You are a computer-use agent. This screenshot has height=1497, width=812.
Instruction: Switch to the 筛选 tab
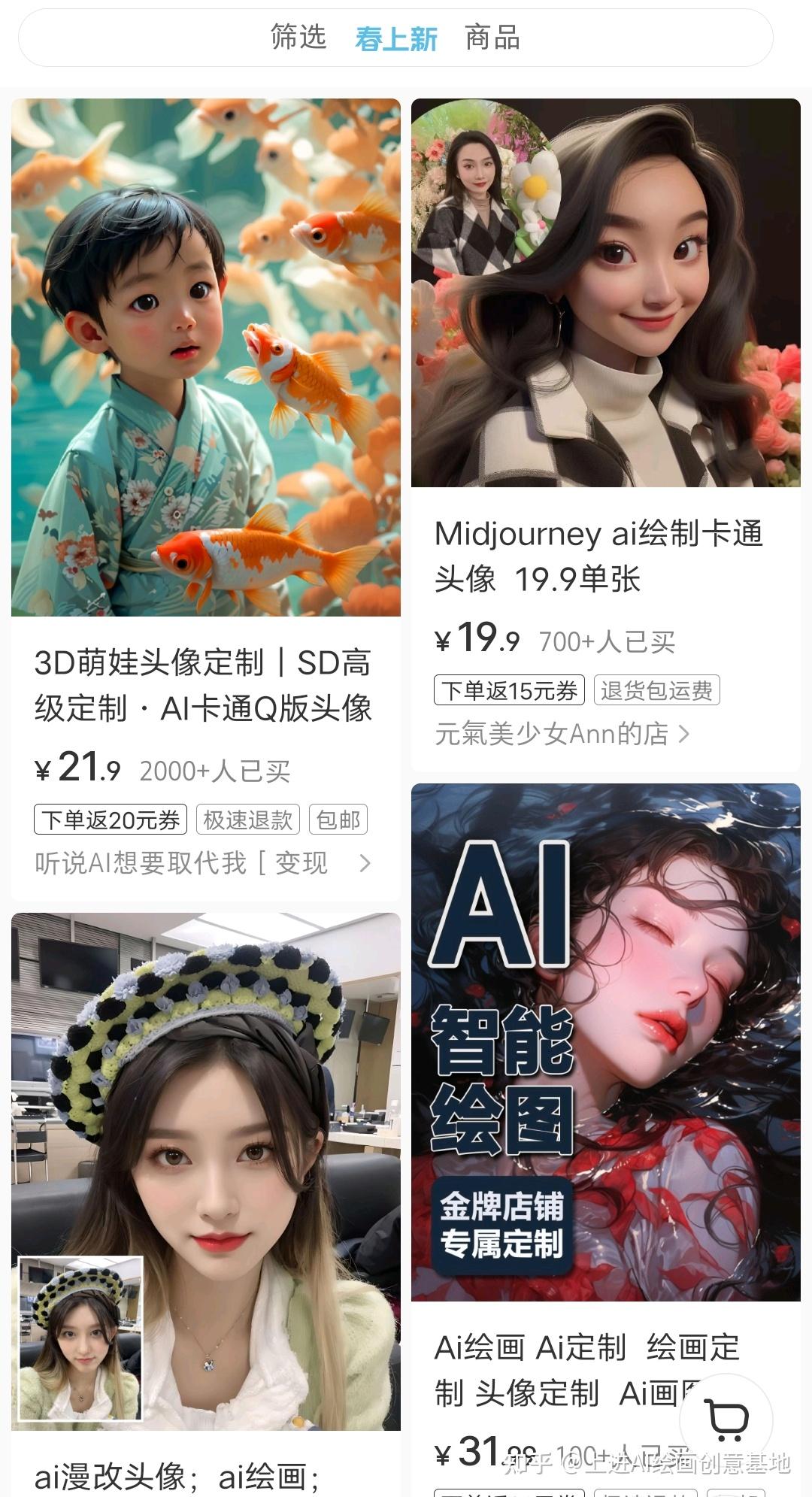click(x=298, y=38)
